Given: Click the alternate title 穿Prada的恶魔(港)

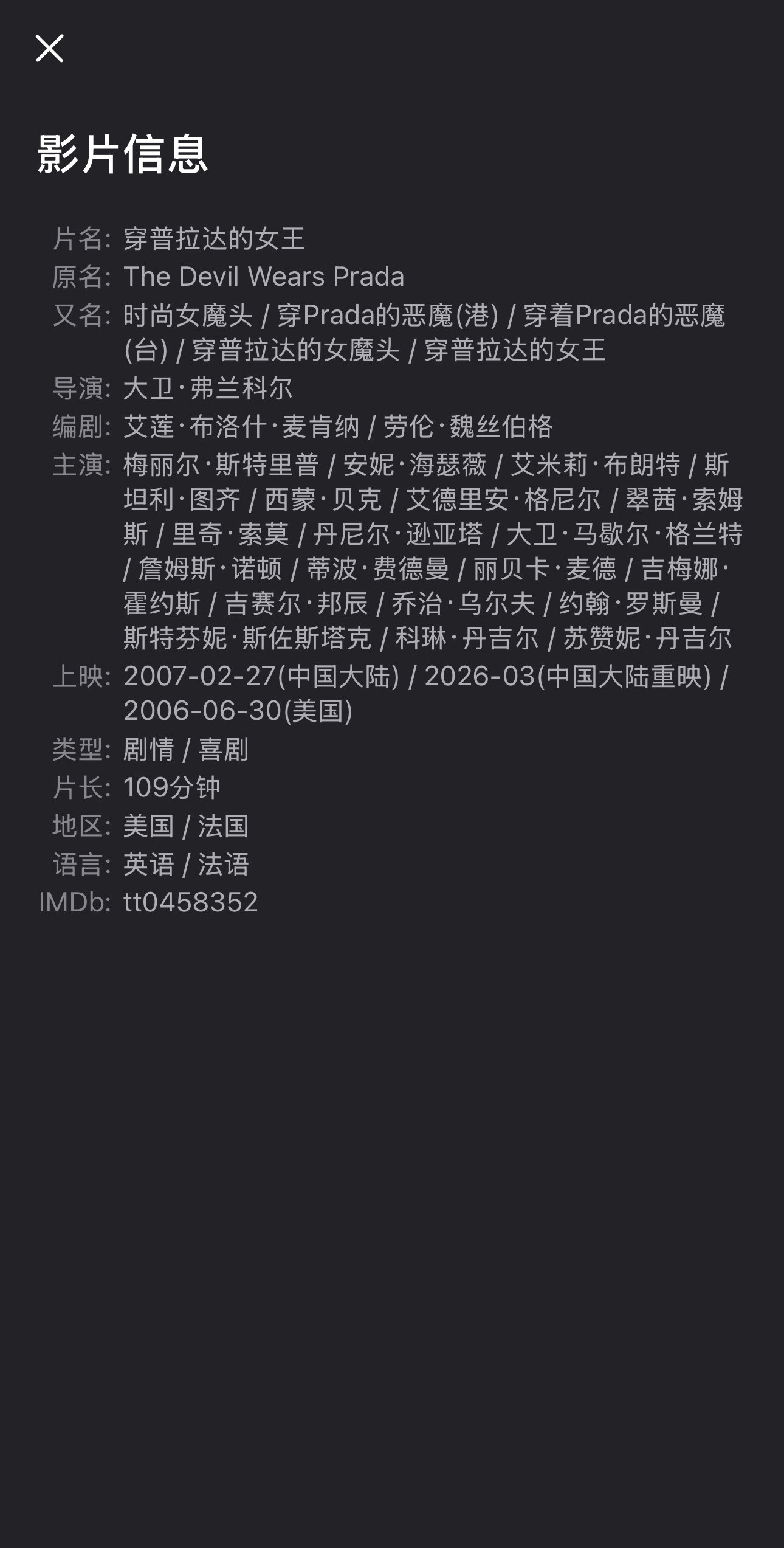Looking at the screenshot, I should [x=389, y=314].
